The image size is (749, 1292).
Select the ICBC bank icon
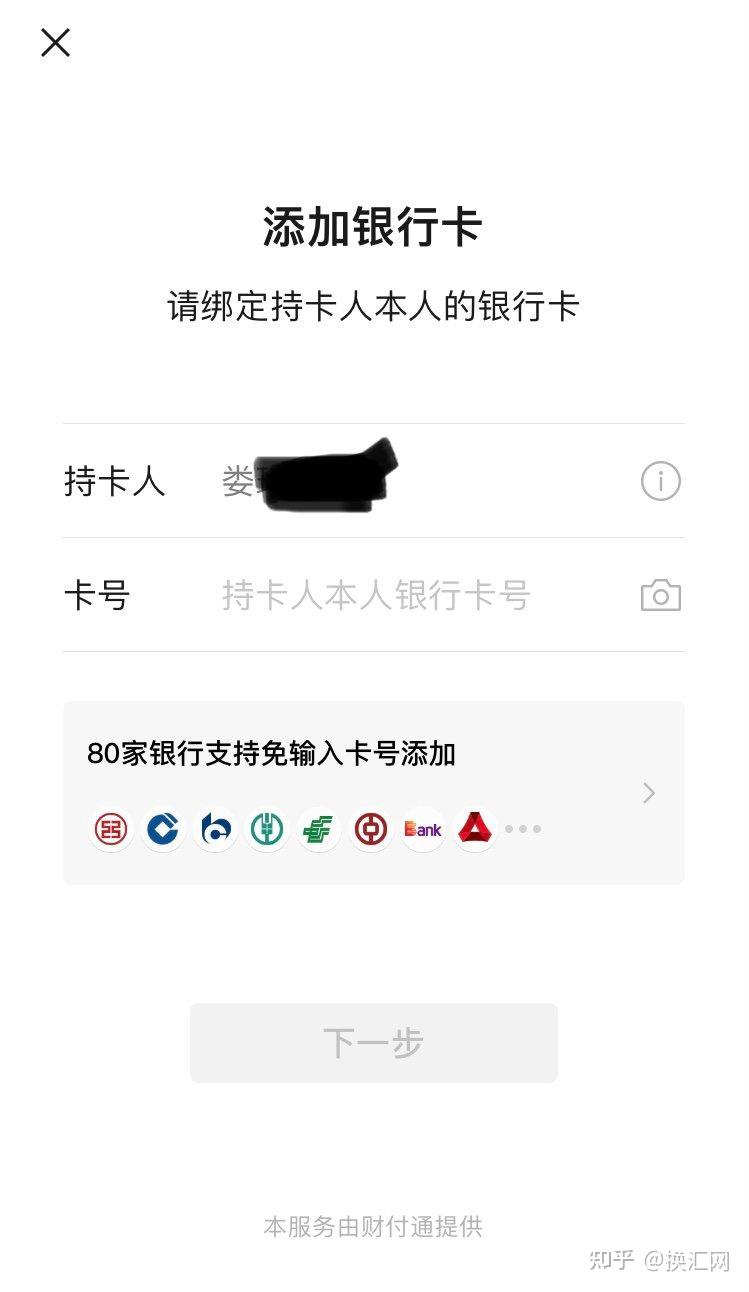110,829
